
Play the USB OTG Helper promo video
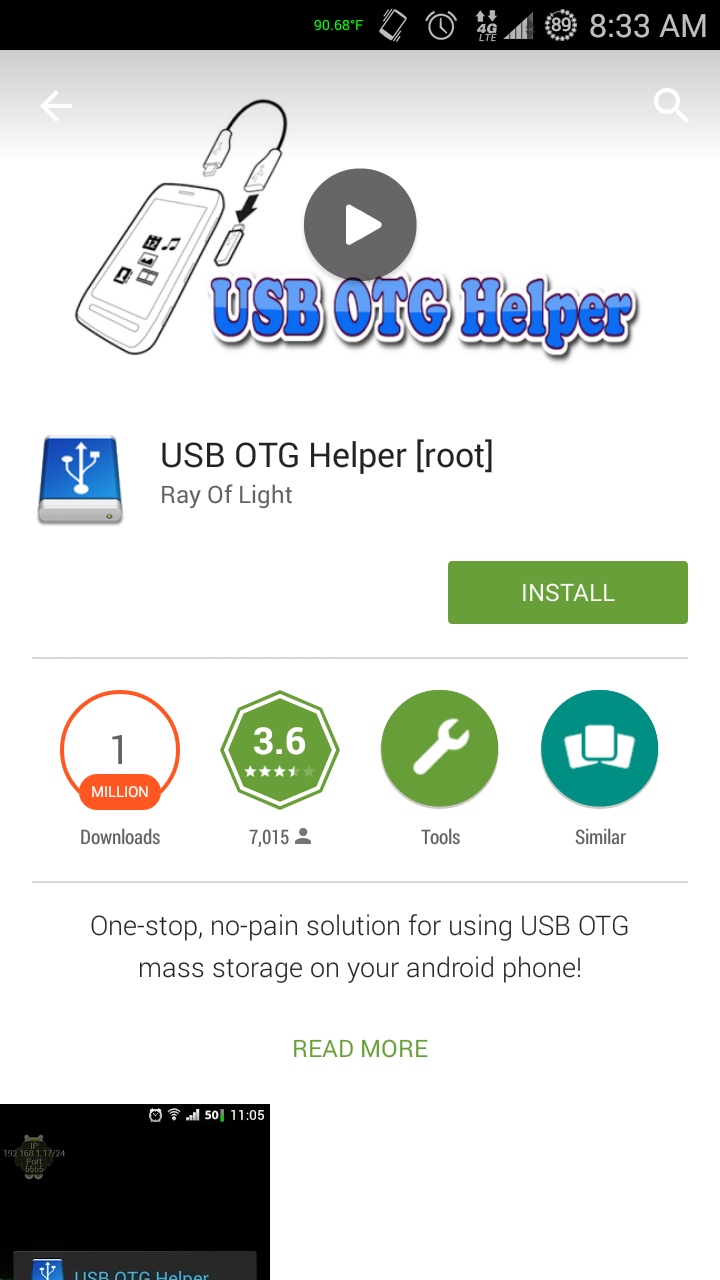pos(360,225)
